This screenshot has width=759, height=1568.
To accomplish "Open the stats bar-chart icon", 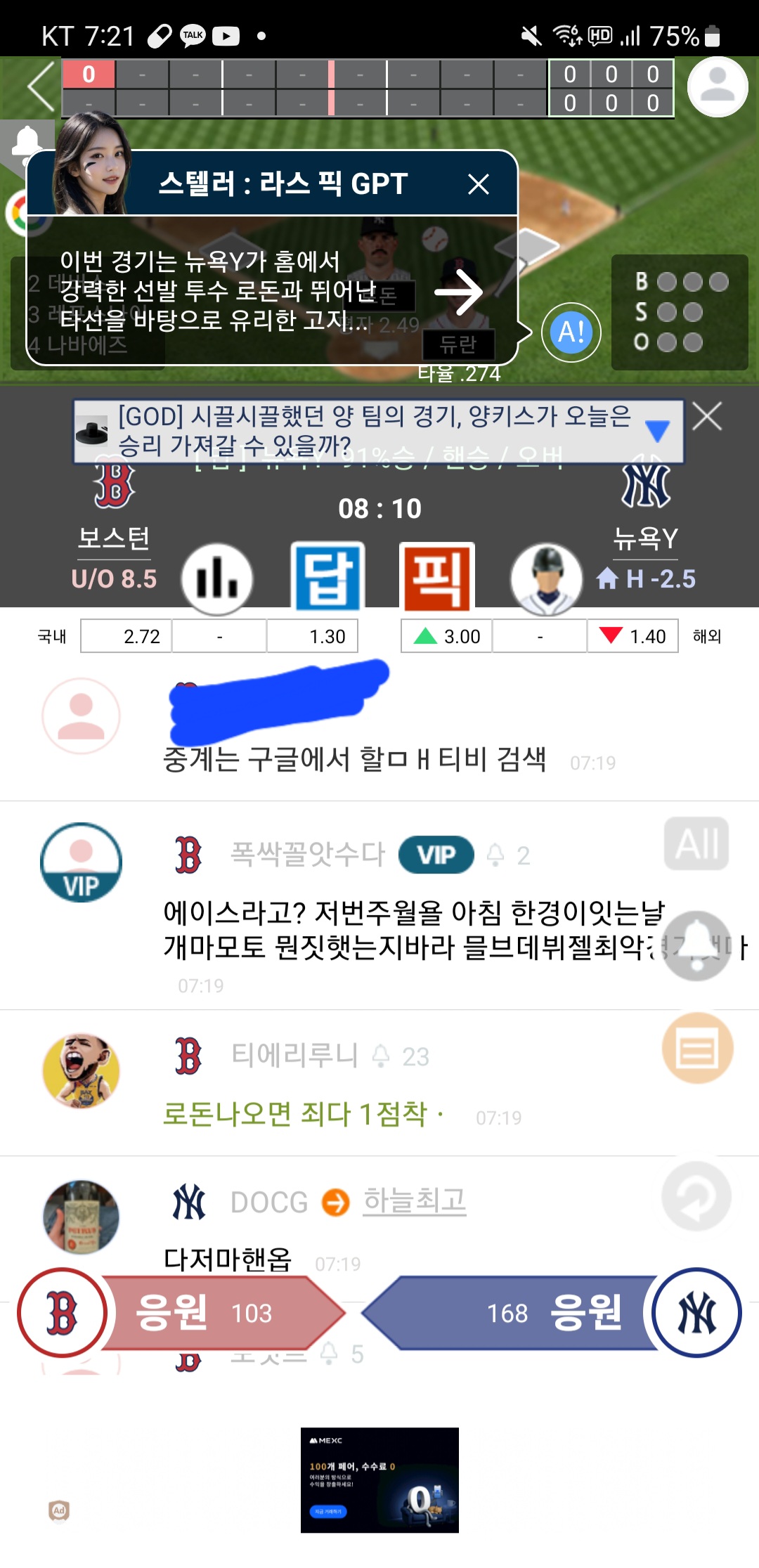I will tap(217, 579).
